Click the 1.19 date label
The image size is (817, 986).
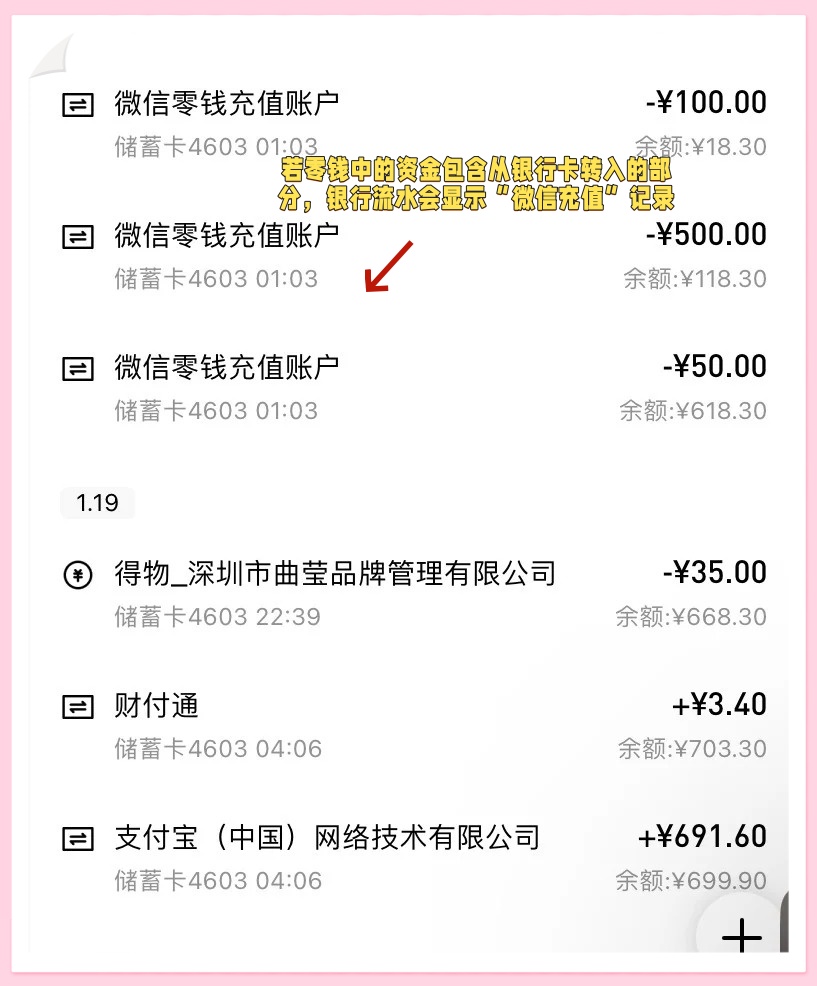click(95, 504)
